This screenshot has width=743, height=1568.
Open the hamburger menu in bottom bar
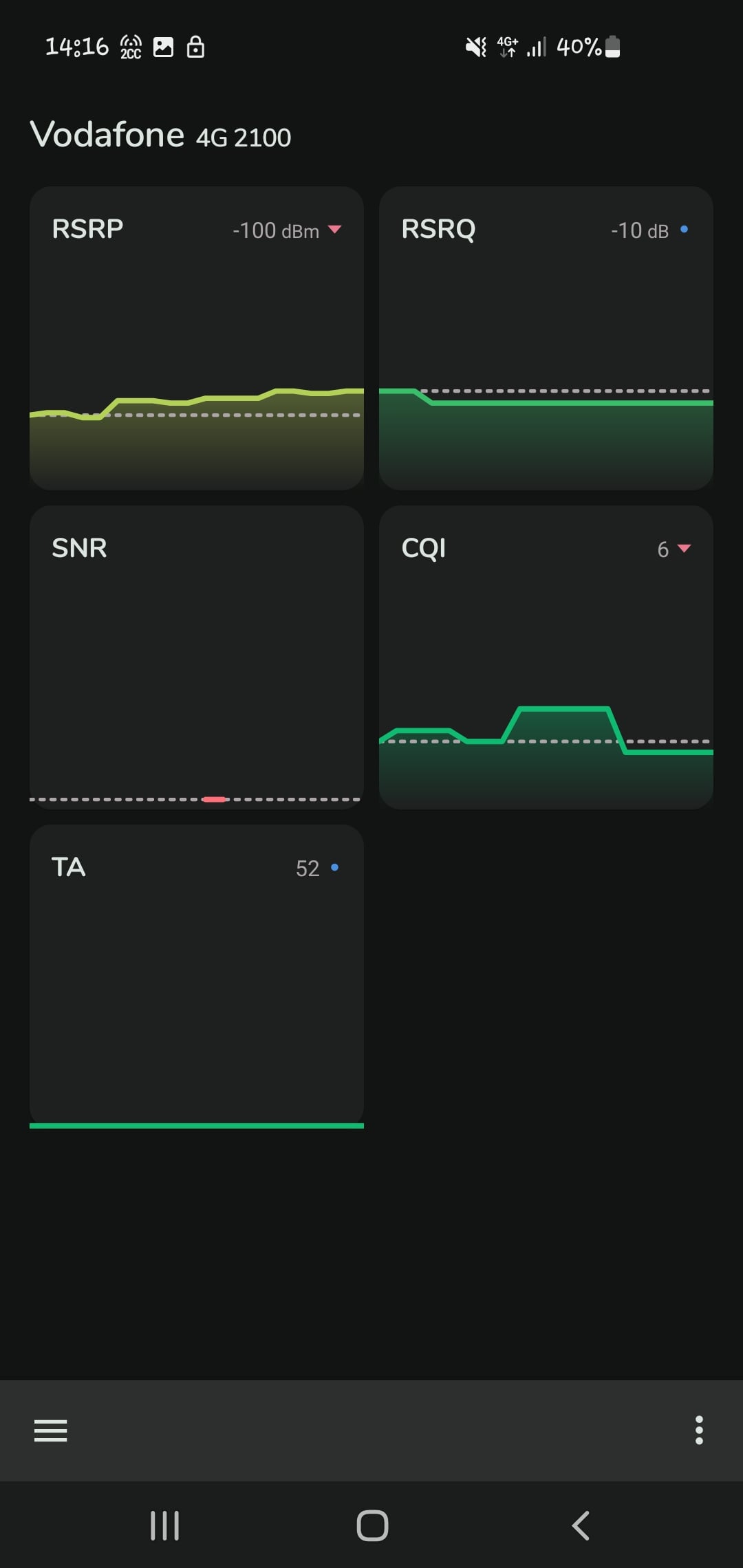click(51, 1430)
